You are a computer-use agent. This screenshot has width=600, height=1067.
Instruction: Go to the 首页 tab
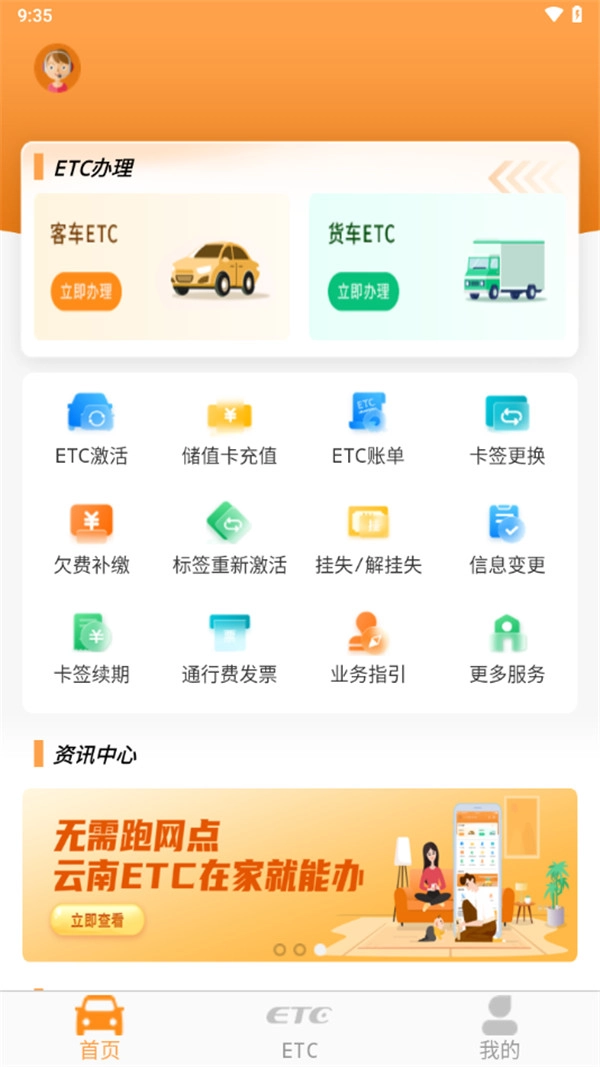pos(100,1030)
